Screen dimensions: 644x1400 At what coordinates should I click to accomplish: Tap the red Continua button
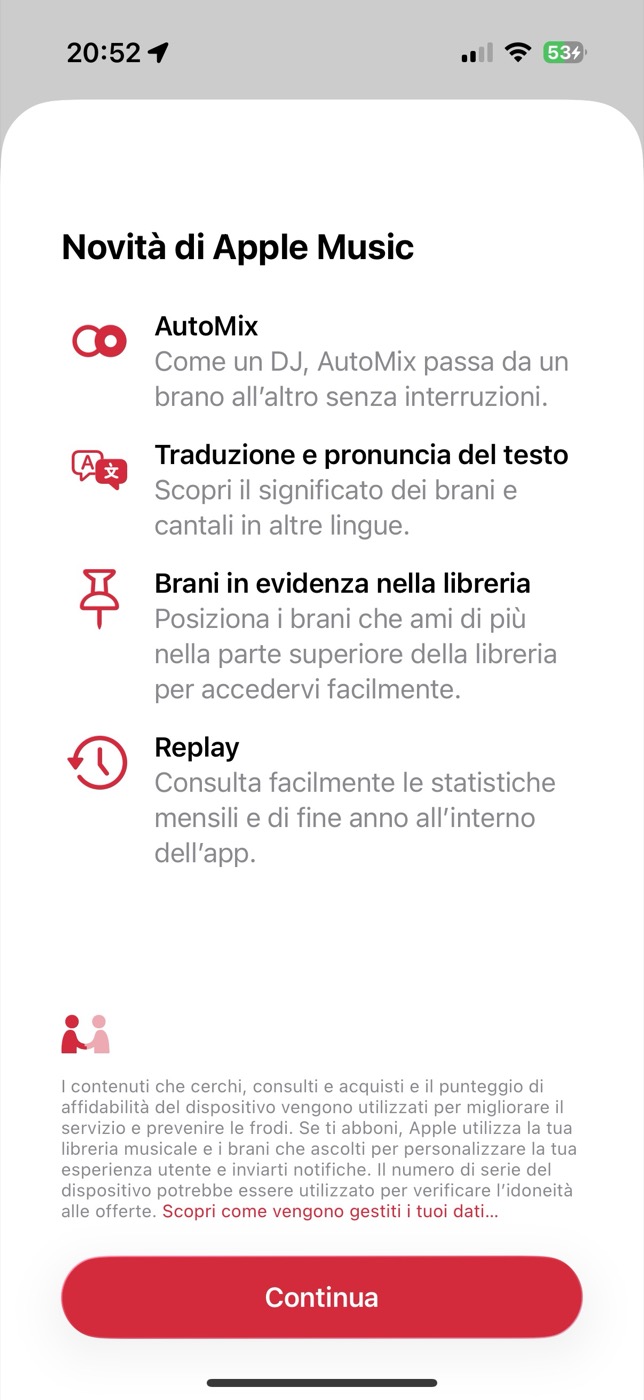(x=321, y=1297)
